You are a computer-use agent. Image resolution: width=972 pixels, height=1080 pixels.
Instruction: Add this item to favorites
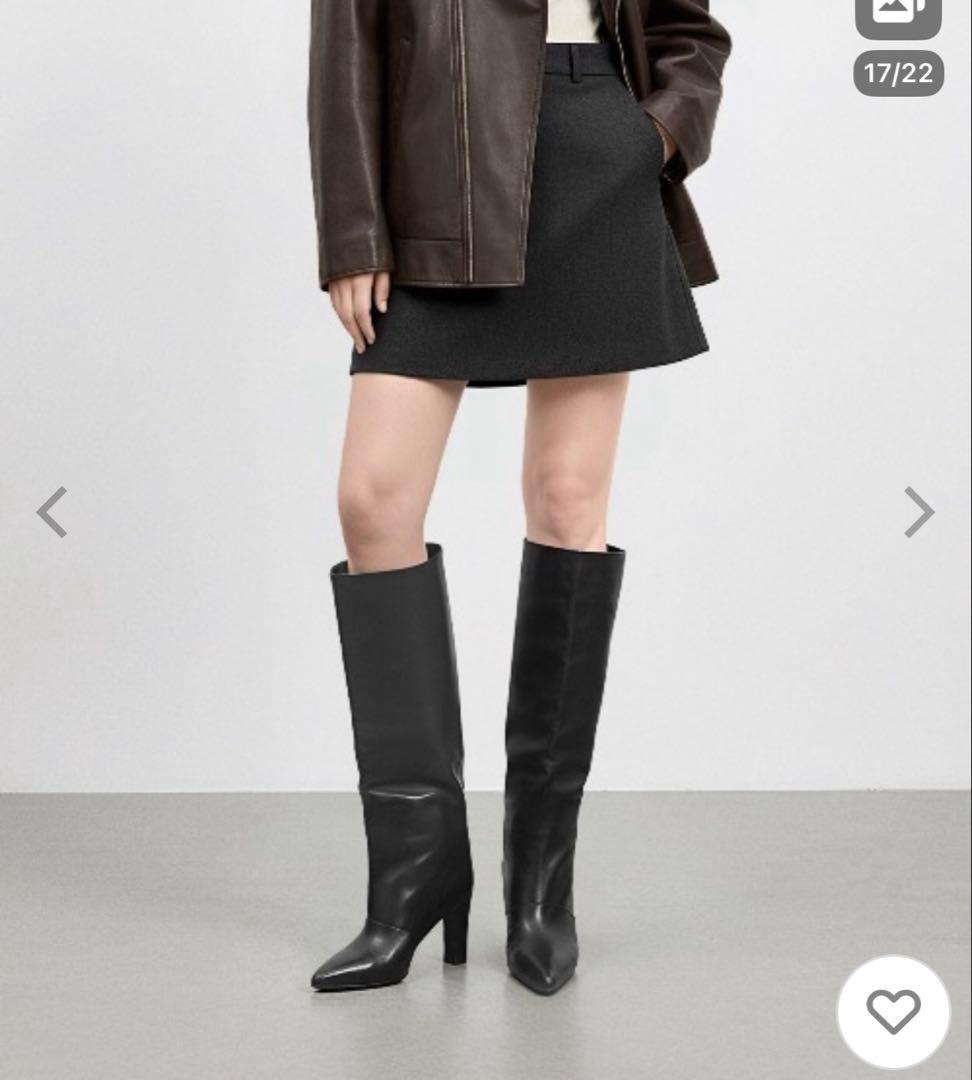893,1012
